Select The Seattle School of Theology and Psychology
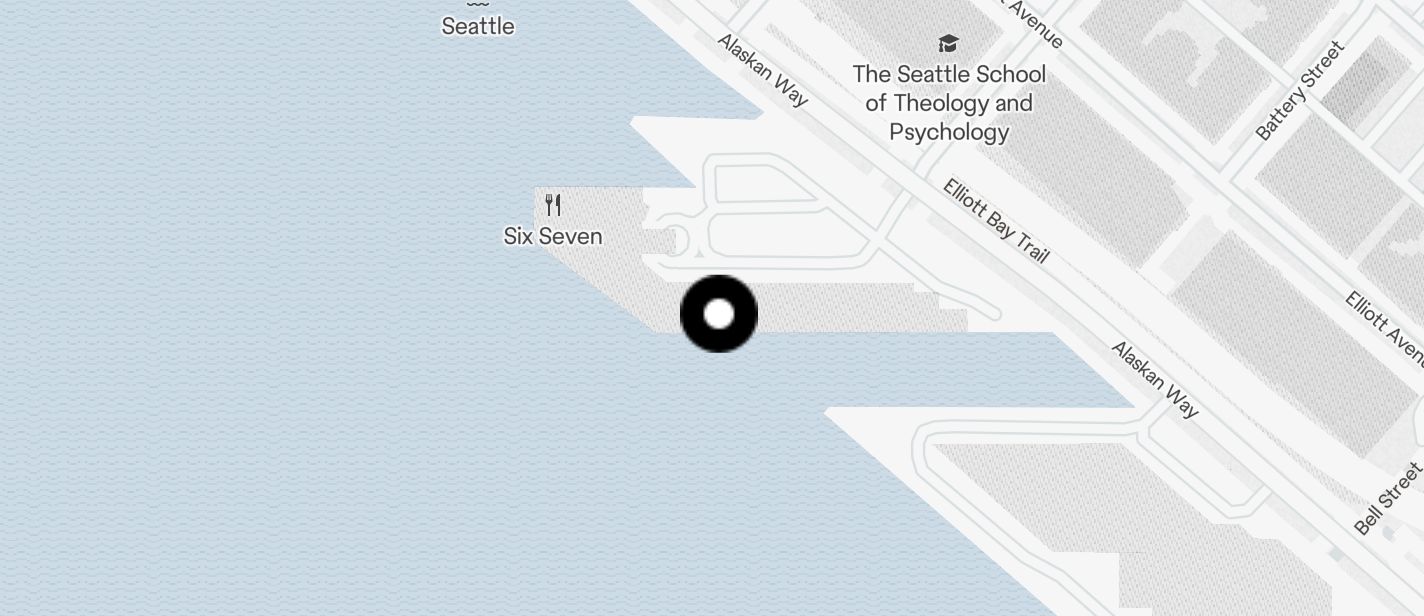Image resolution: width=1424 pixels, height=616 pixels. tap(948, 45)
